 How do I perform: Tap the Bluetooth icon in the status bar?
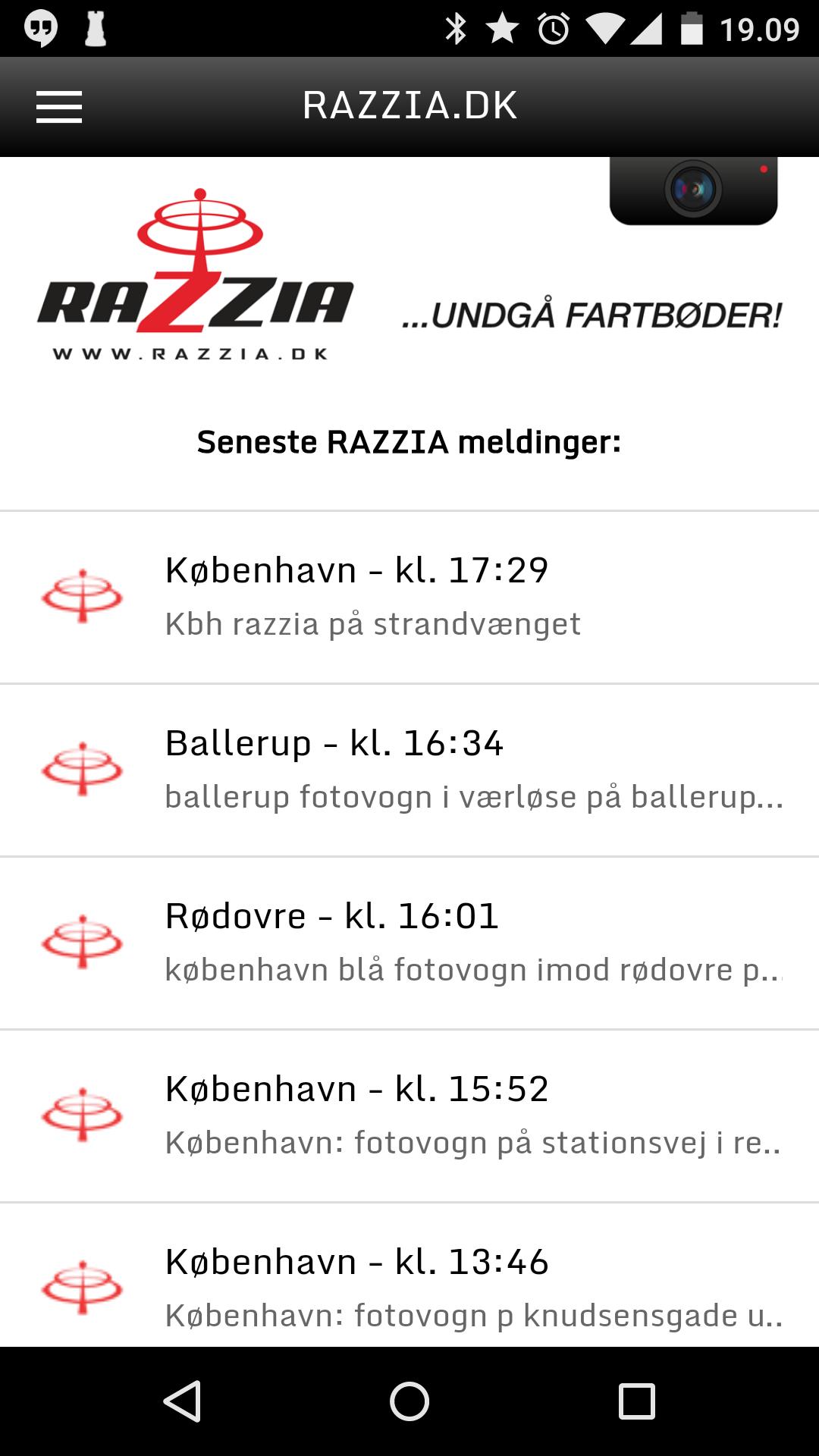456,27
